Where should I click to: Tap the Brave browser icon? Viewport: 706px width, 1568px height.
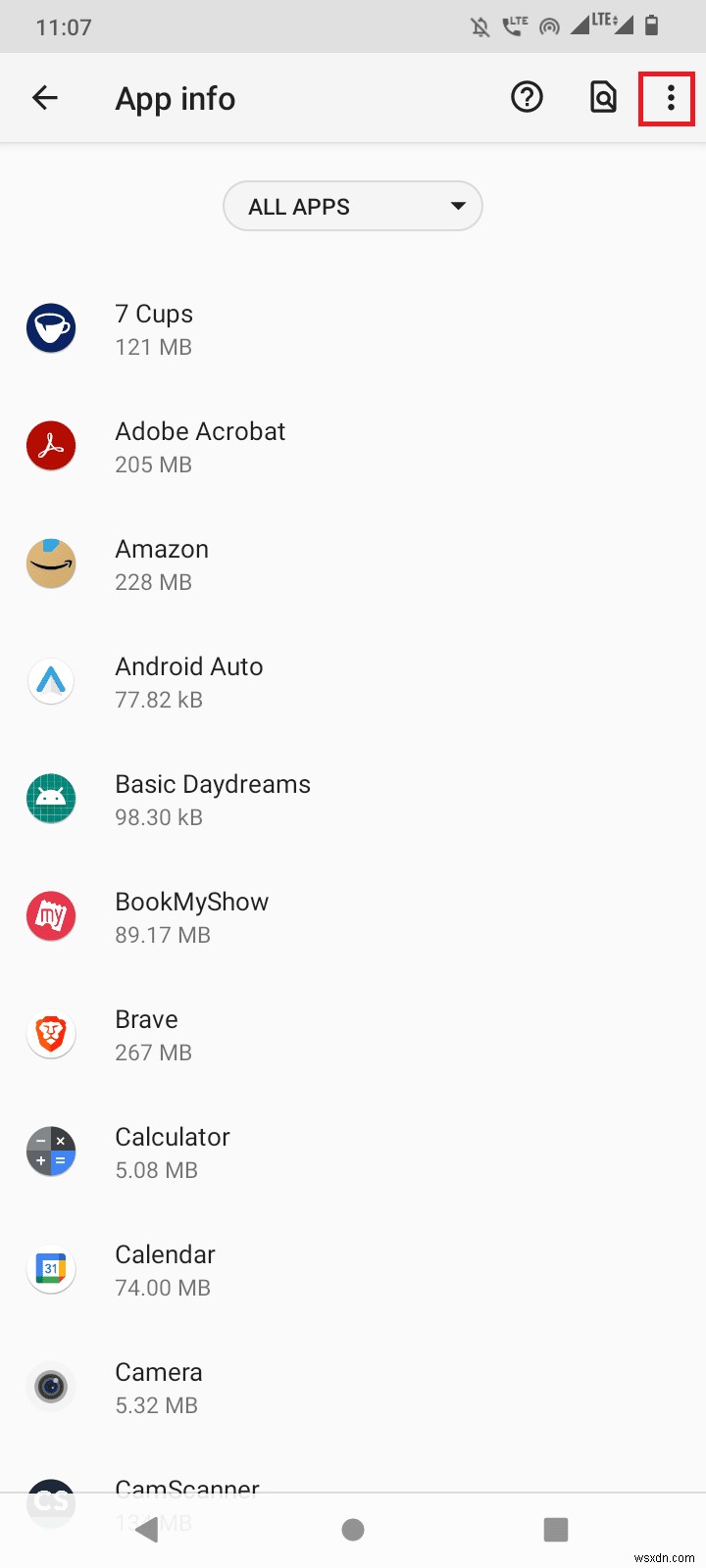tap(51, 1033)
